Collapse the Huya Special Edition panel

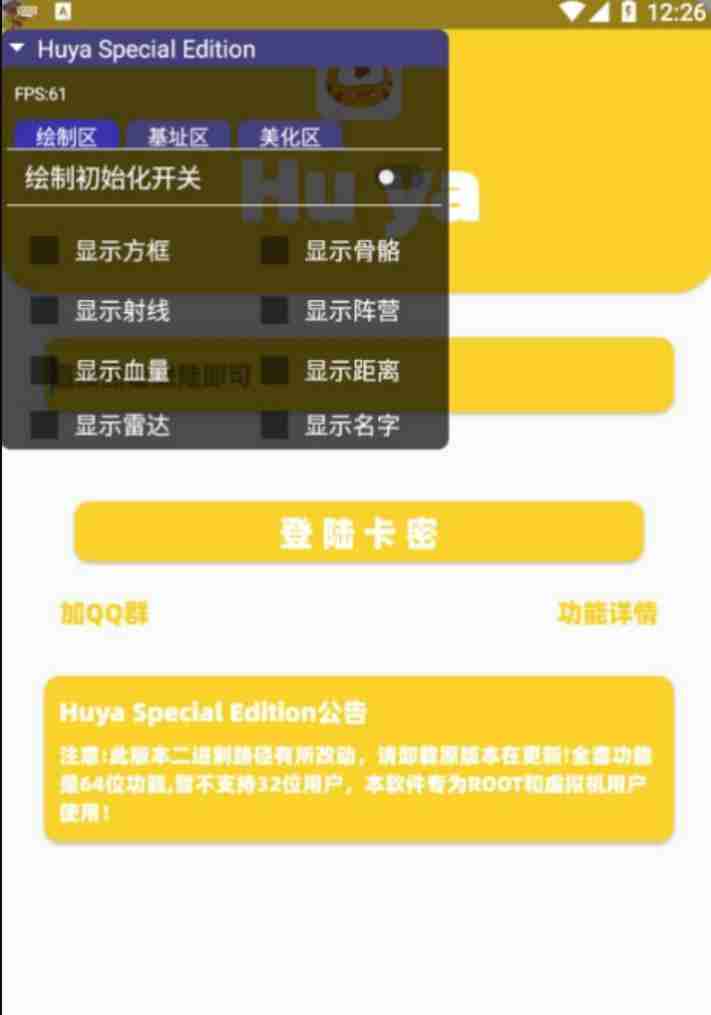[17, 49]
